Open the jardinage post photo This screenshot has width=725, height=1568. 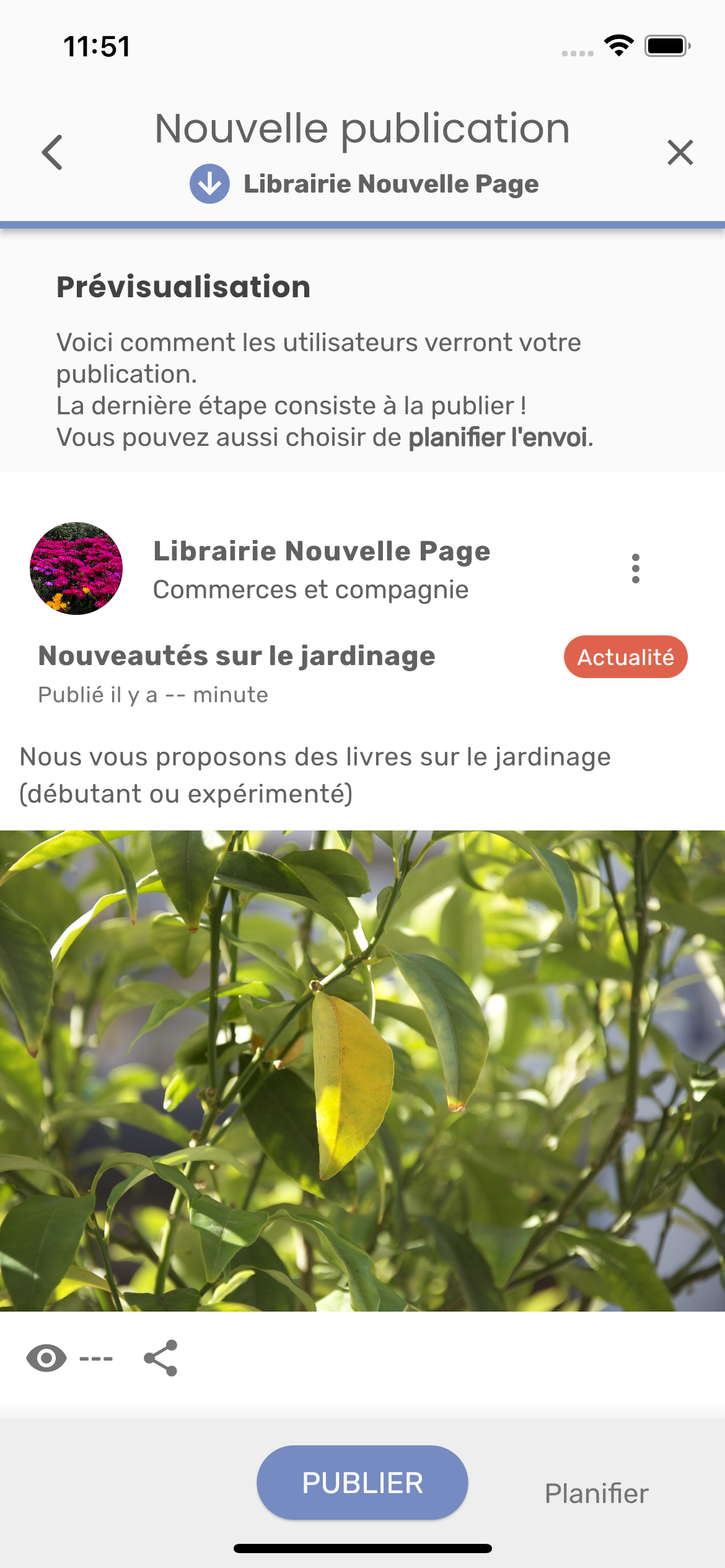pyautogui.click(x=362, y=1070)
